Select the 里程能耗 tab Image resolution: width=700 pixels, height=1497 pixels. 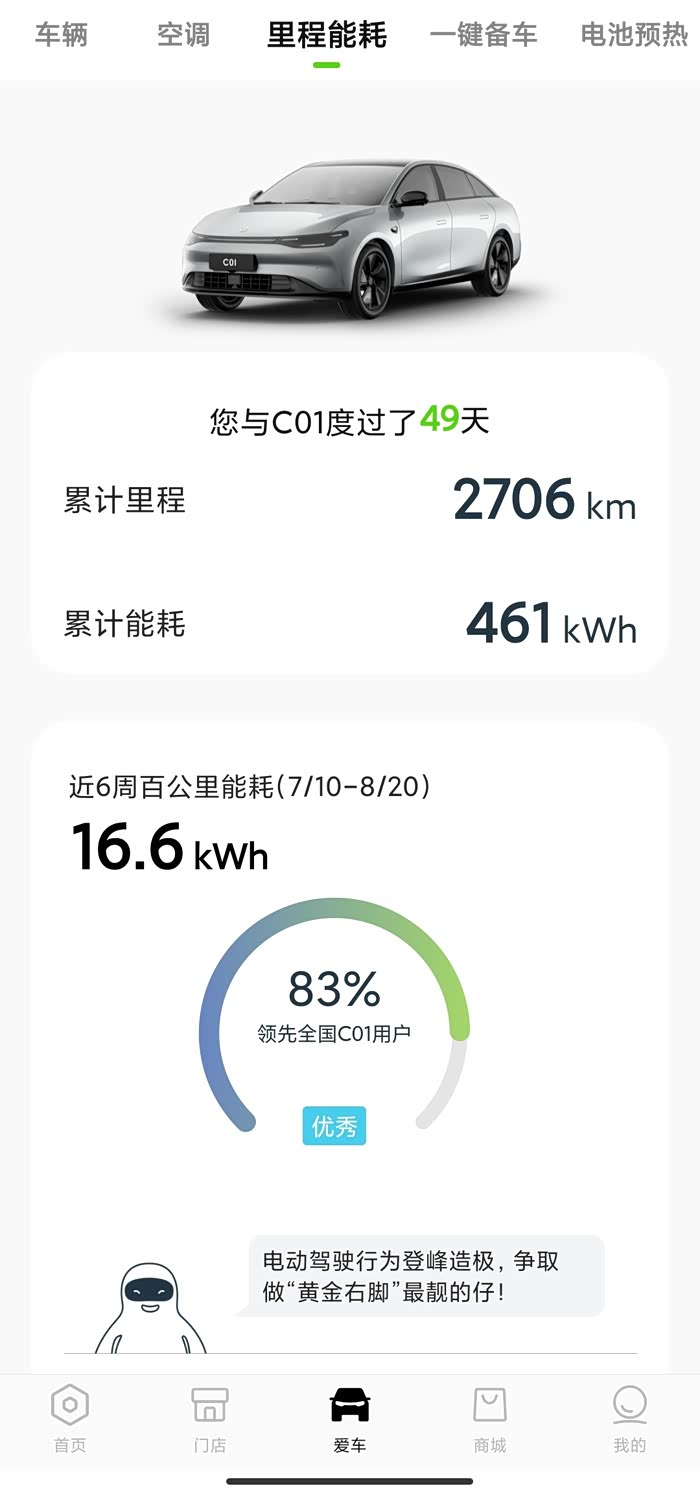(327, 35)
